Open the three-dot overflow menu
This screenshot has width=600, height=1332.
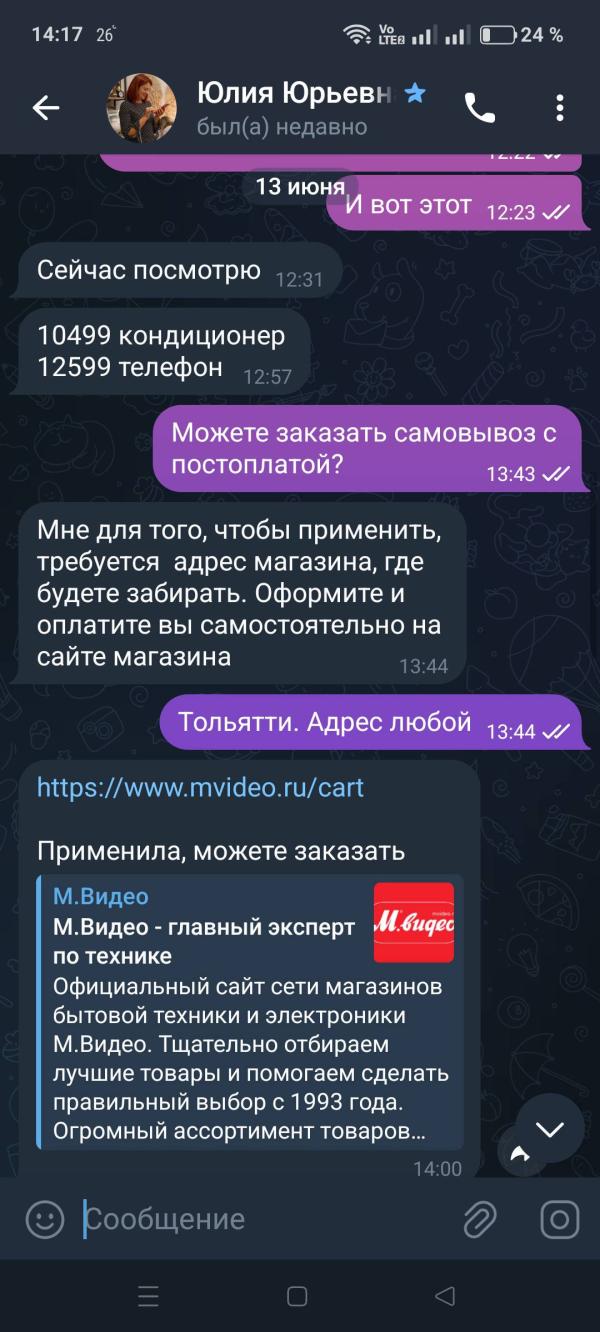click(560, 108)
